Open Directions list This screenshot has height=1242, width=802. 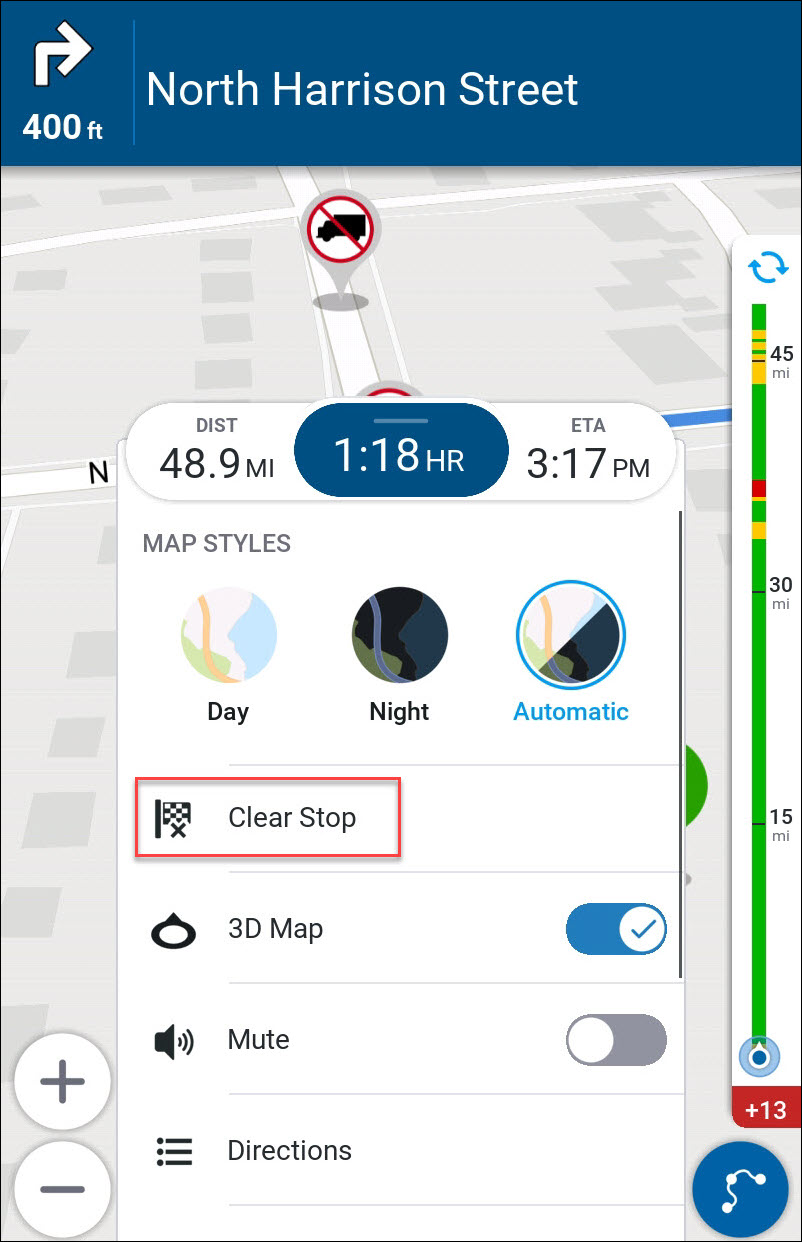pyautogui.click(x=290, y=1151)
